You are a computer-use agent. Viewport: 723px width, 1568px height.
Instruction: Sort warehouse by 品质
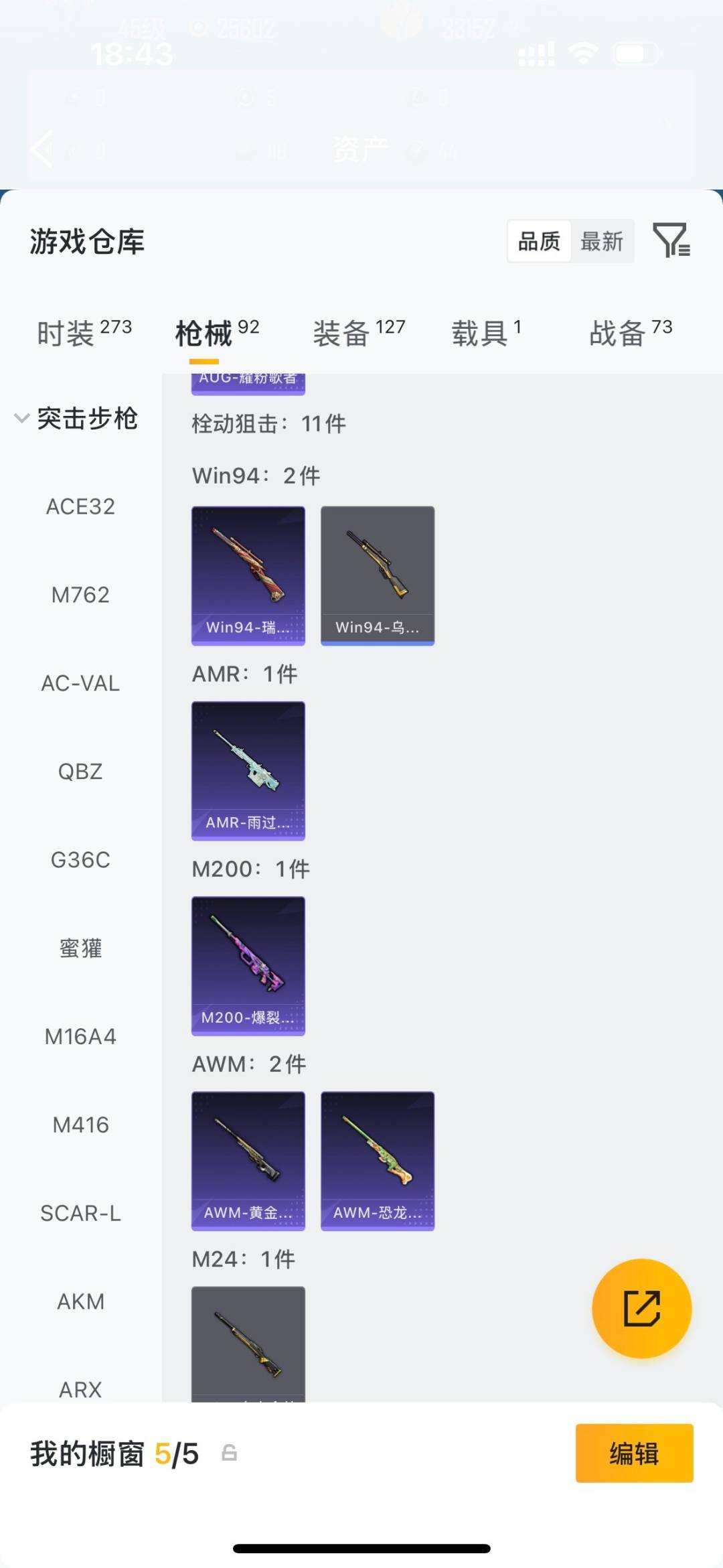[539, 241]
